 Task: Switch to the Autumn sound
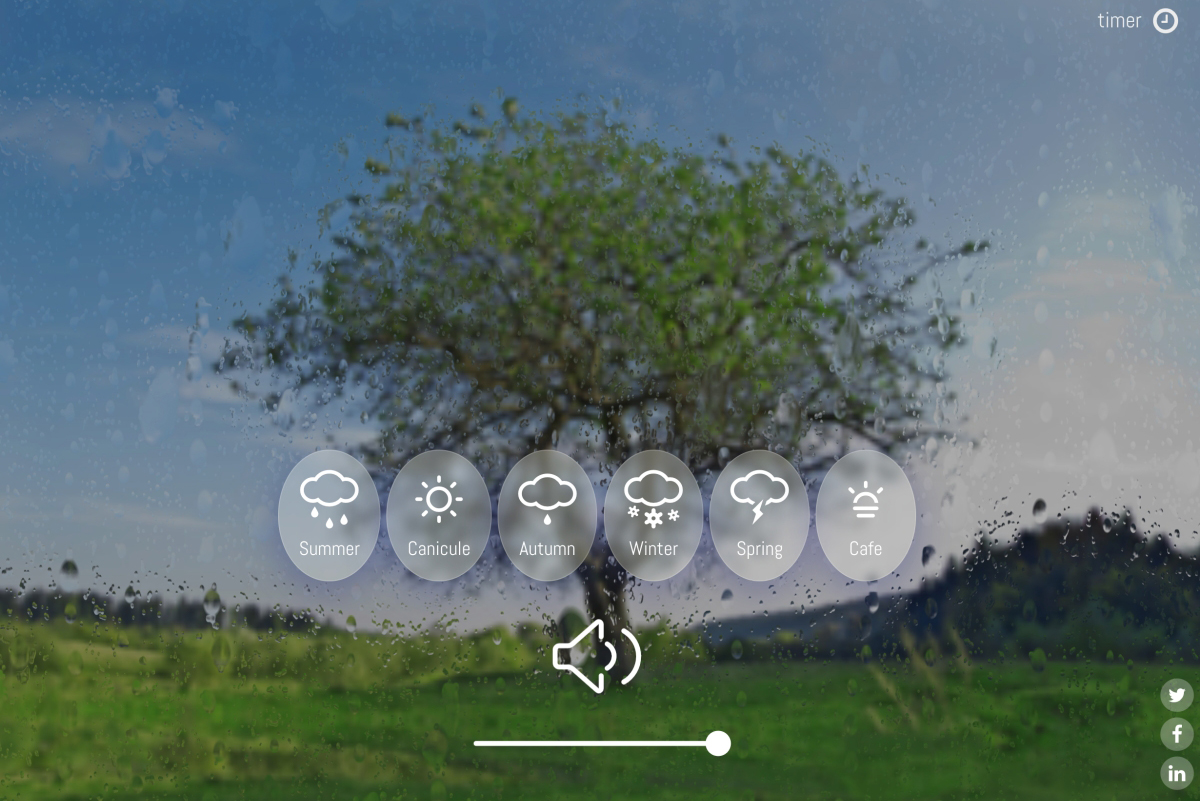(547, 516)
